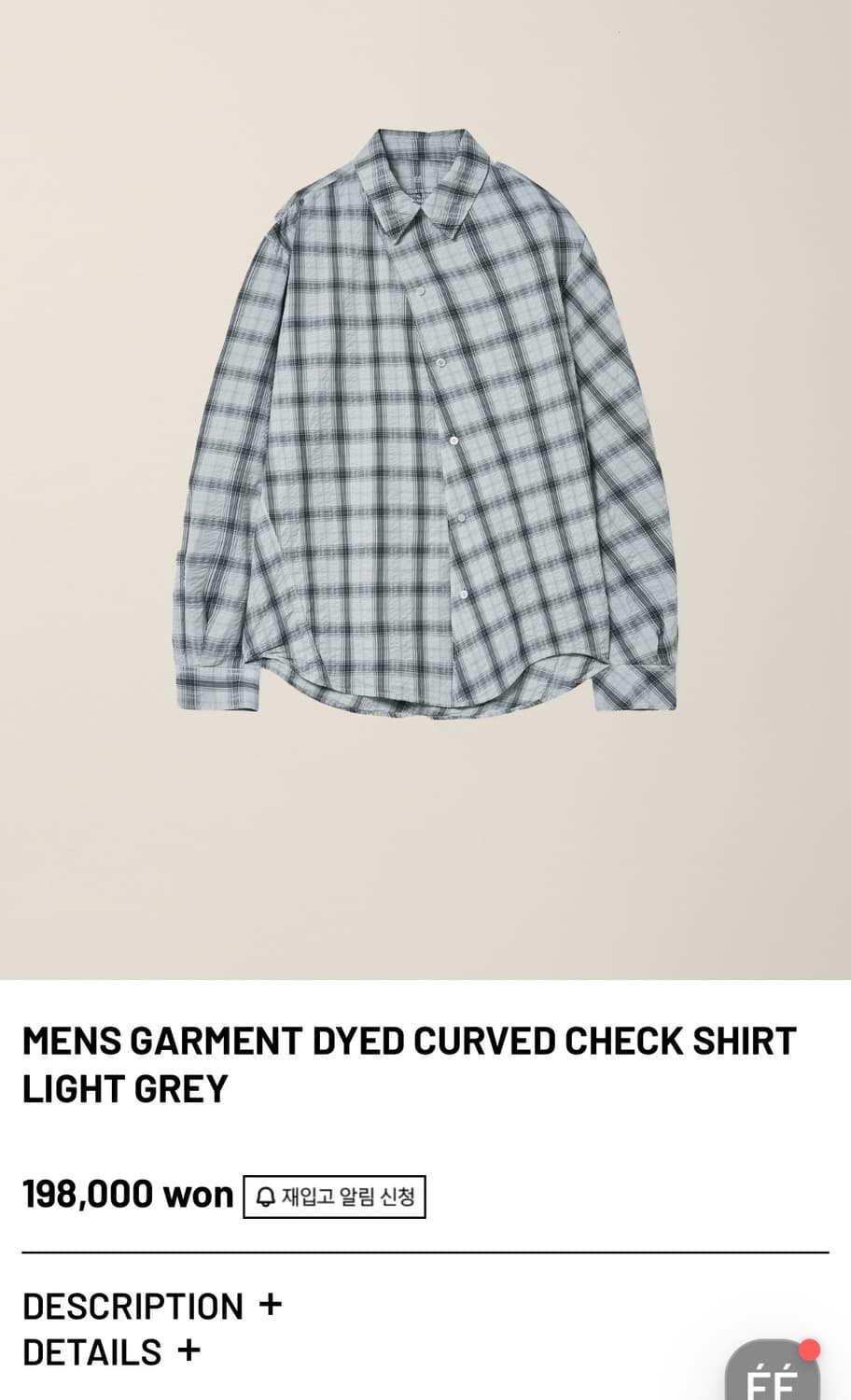Image resolution: width=851 pixels, height=1400 pixels.
Task: Expand the DESCRIPTION section
Action: point(149,1306)
